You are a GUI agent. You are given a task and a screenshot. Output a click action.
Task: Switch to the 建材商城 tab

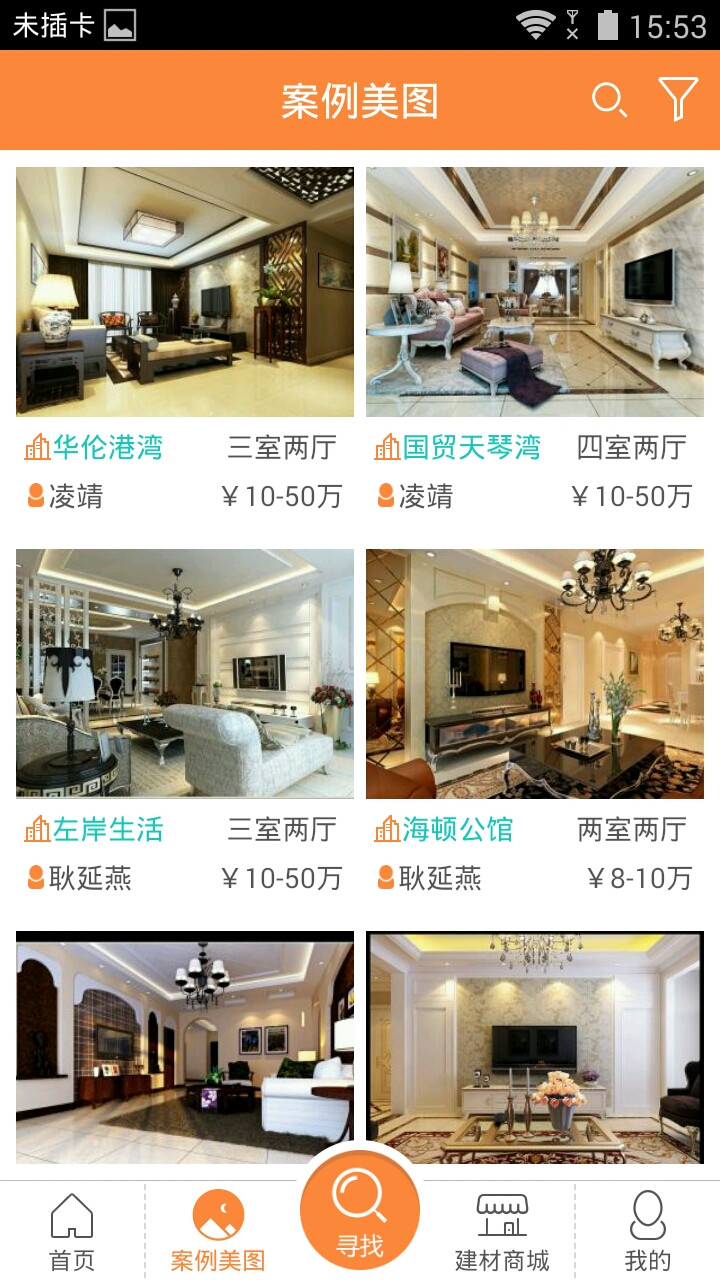[502, 1232]
